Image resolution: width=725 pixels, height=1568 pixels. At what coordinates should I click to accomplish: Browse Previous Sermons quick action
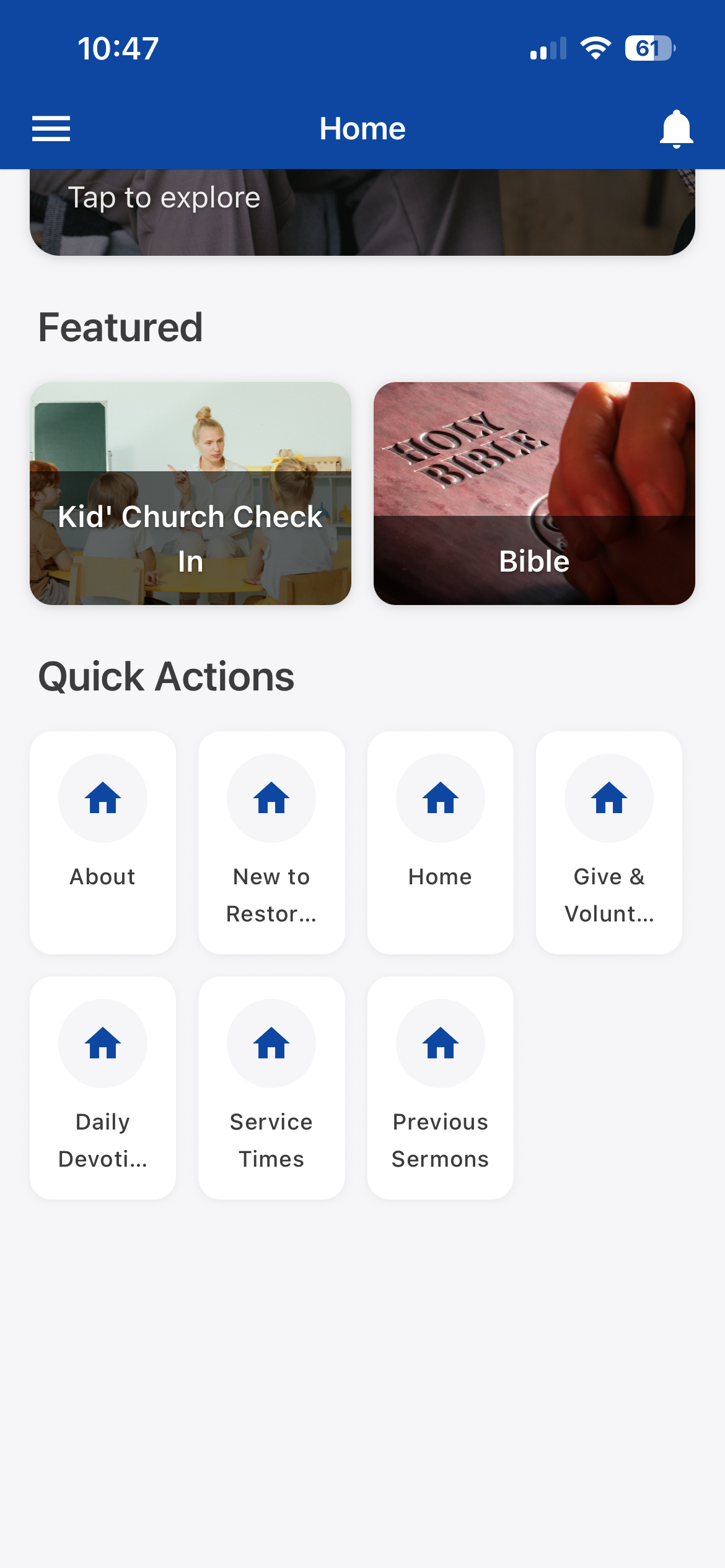[x=440, y=1087]
